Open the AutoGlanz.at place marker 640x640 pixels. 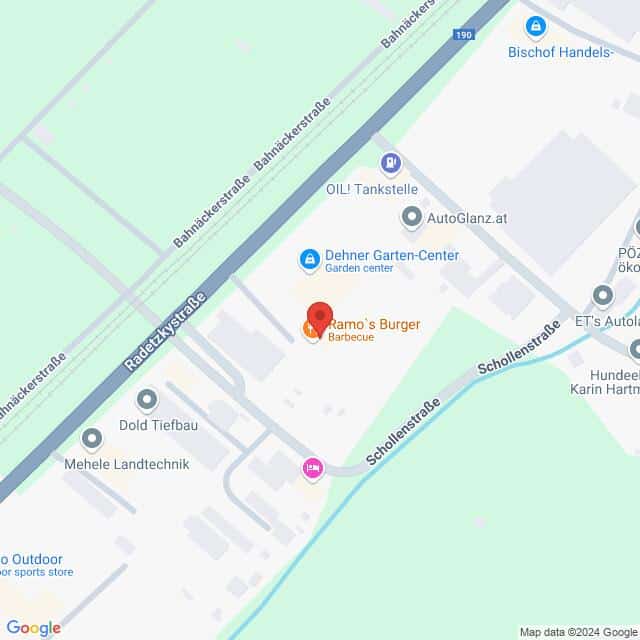click(x=411, y=216)
